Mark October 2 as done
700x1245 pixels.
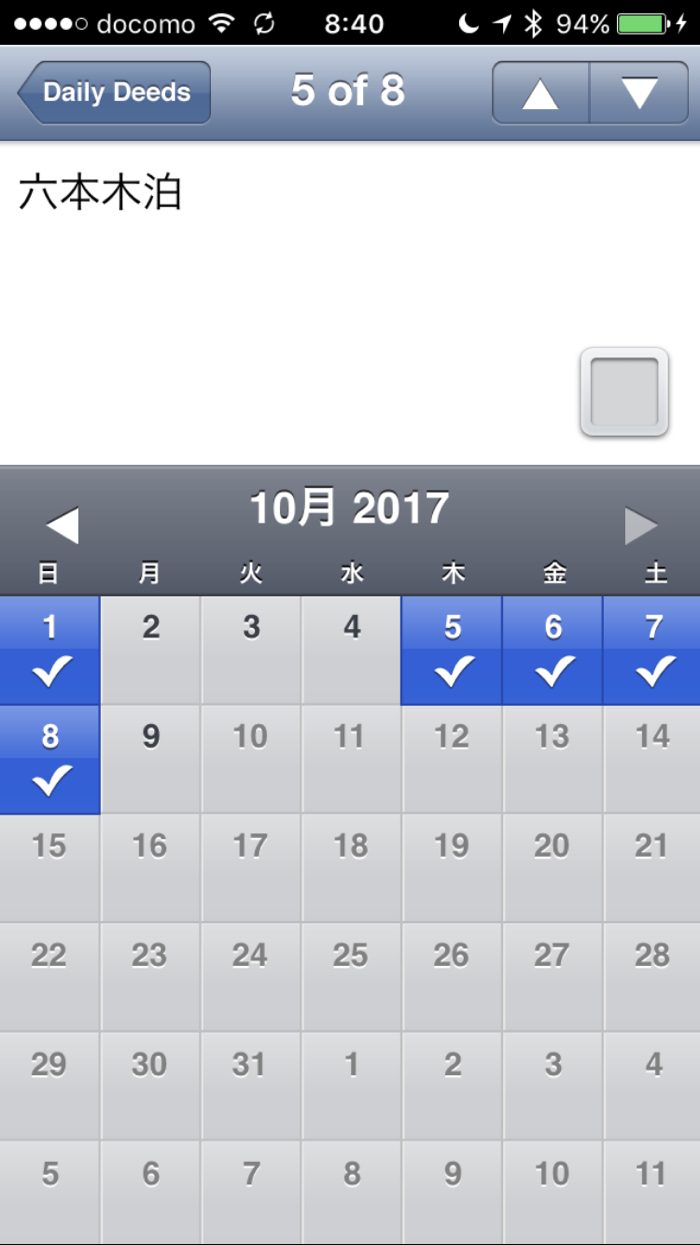151,650
